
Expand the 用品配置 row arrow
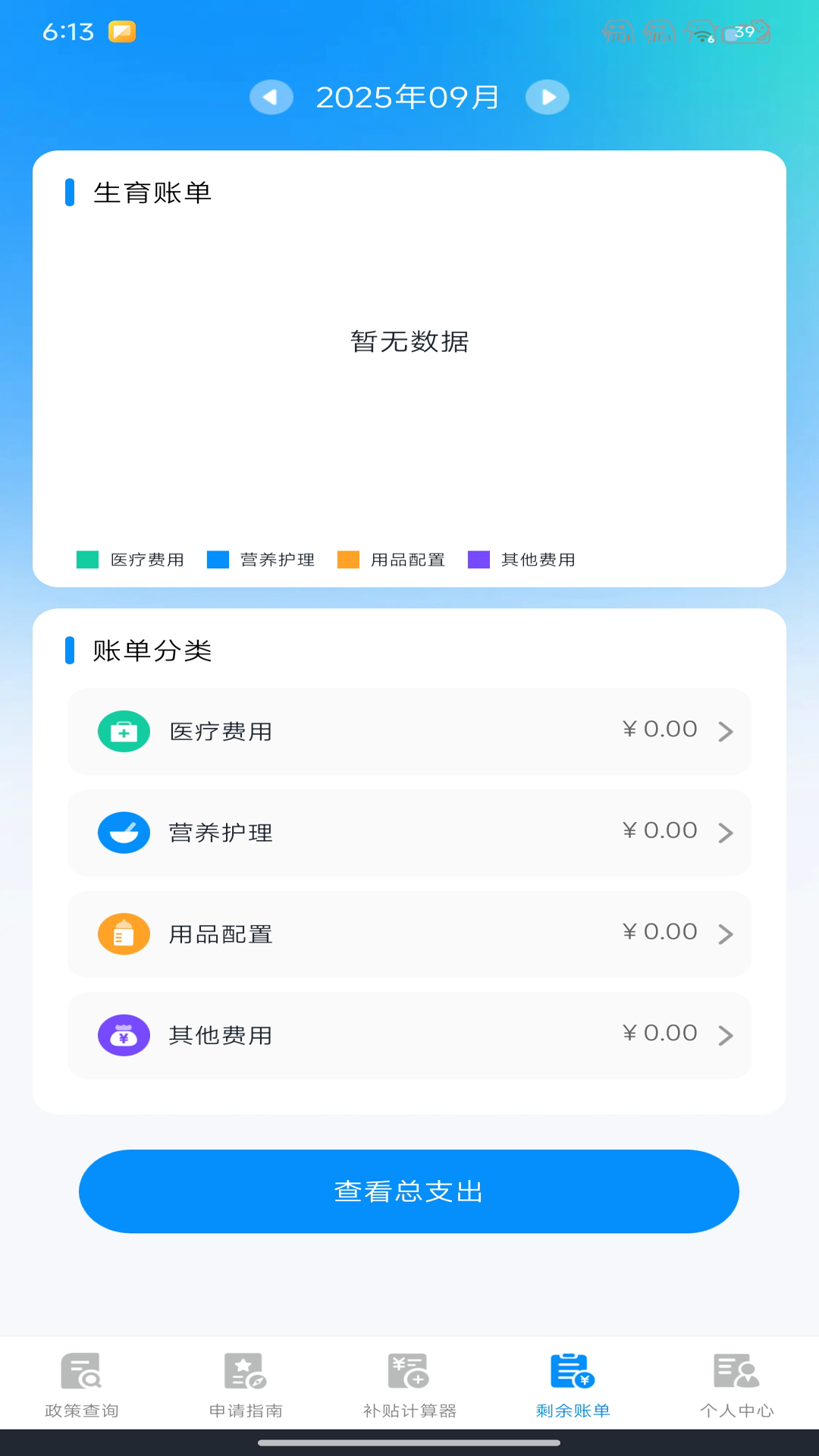click(726, 934)
